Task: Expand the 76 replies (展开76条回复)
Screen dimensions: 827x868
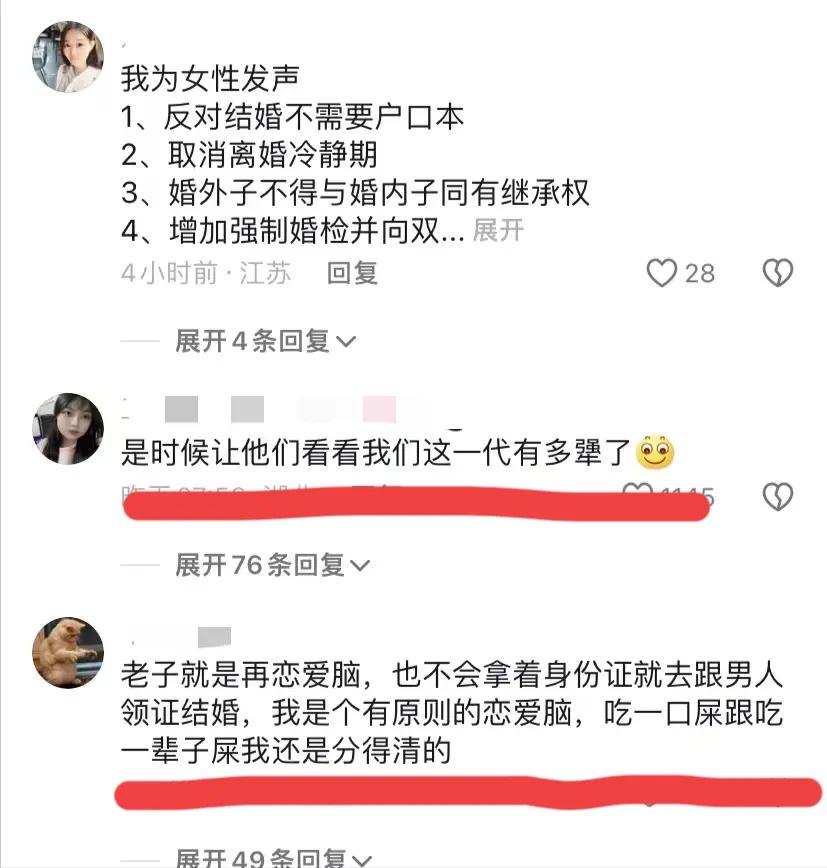Action: (x=271, y=565)
